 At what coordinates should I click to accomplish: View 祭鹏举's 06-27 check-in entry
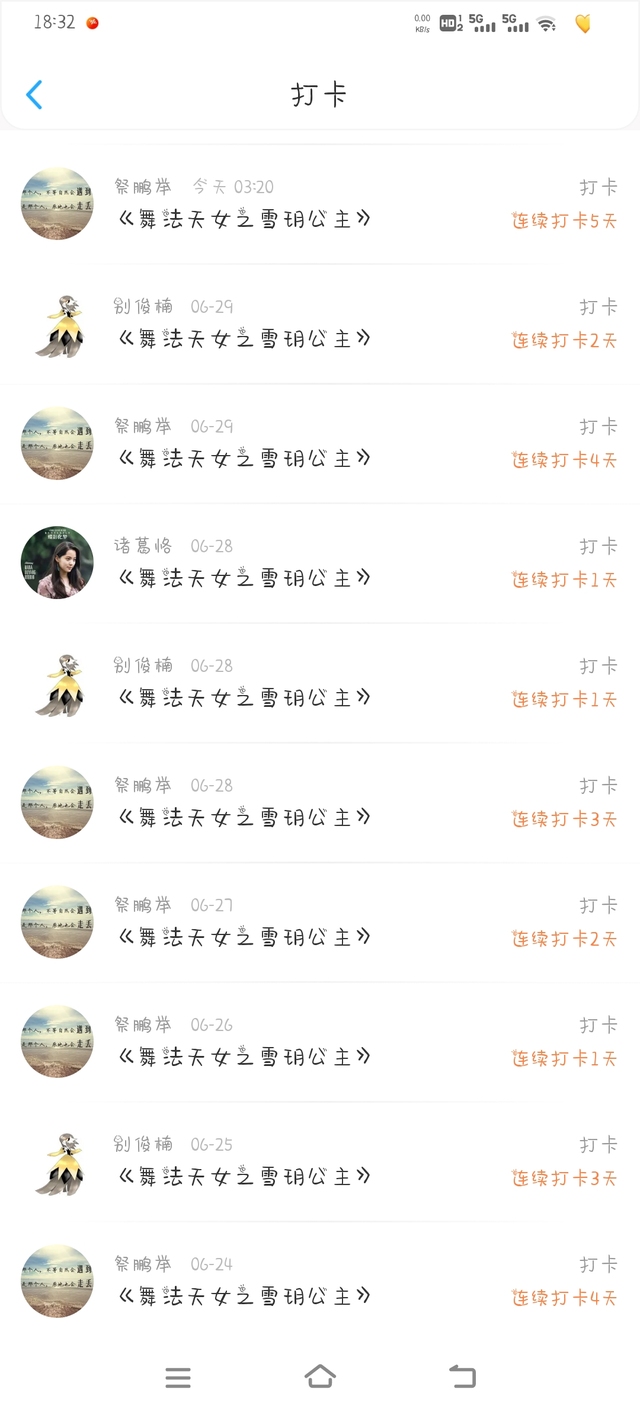point(320,923)
